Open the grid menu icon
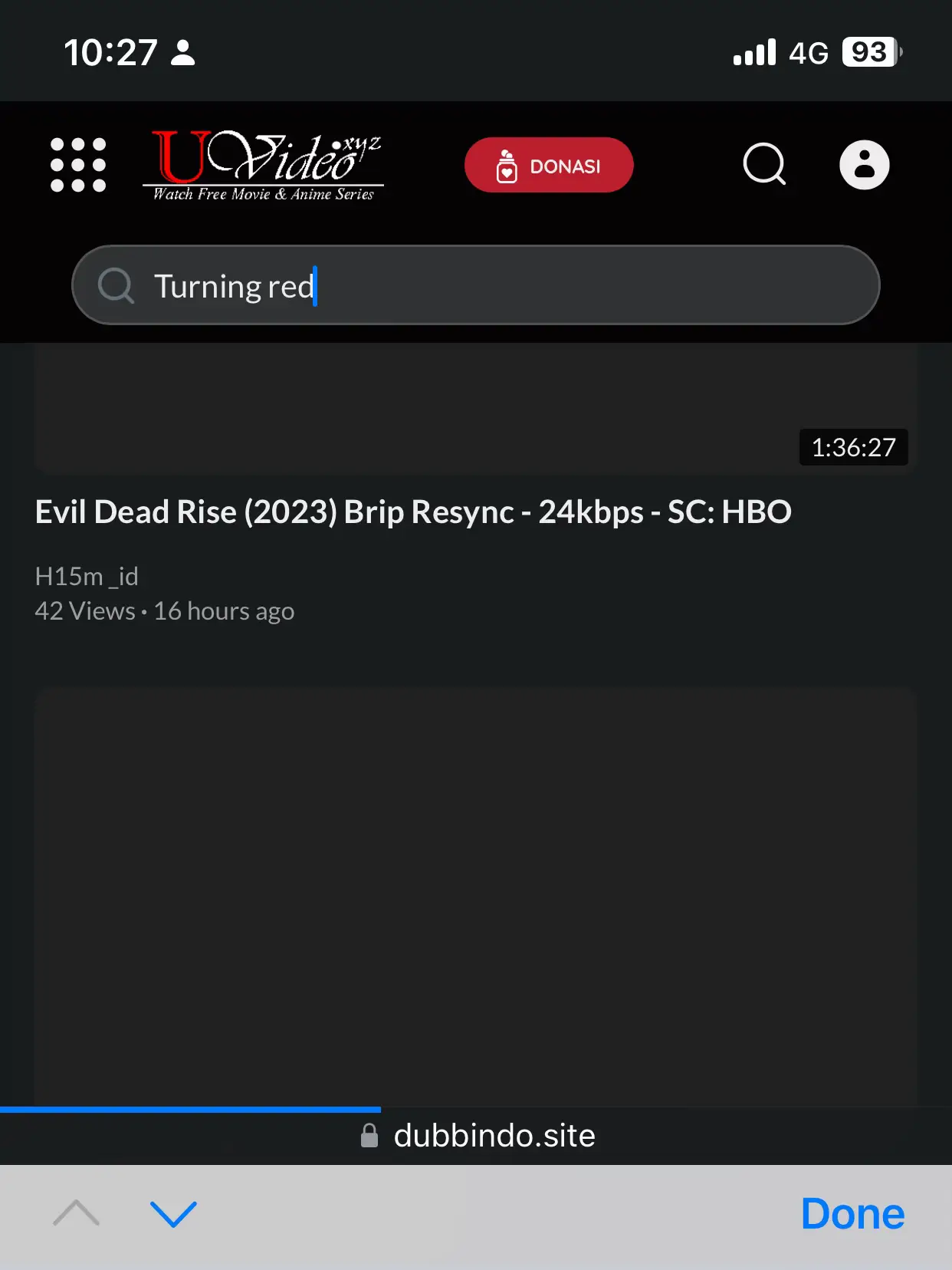Viewport: 952px width, 1270px height. [77, 165]
